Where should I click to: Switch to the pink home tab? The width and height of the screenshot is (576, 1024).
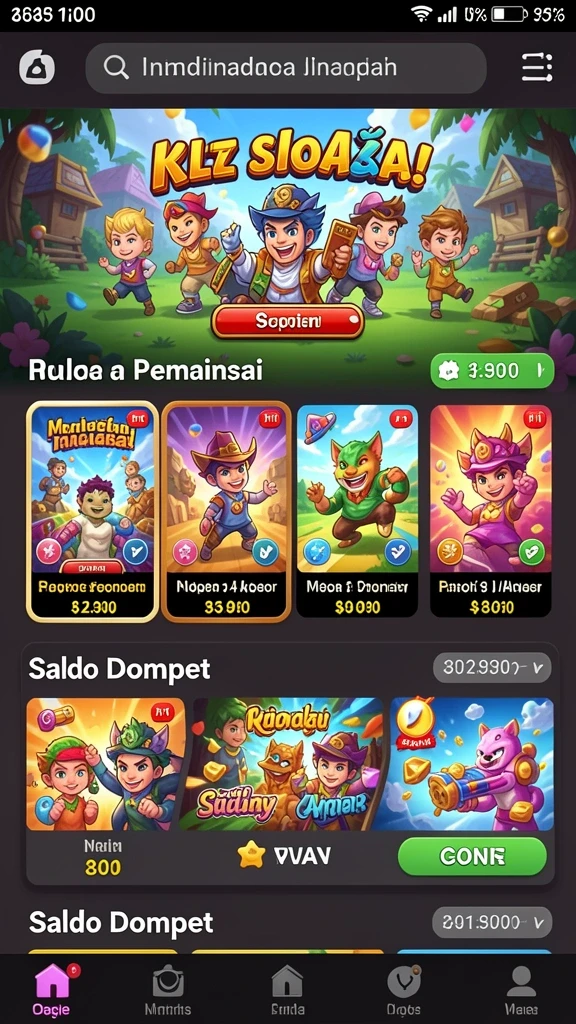52,989
